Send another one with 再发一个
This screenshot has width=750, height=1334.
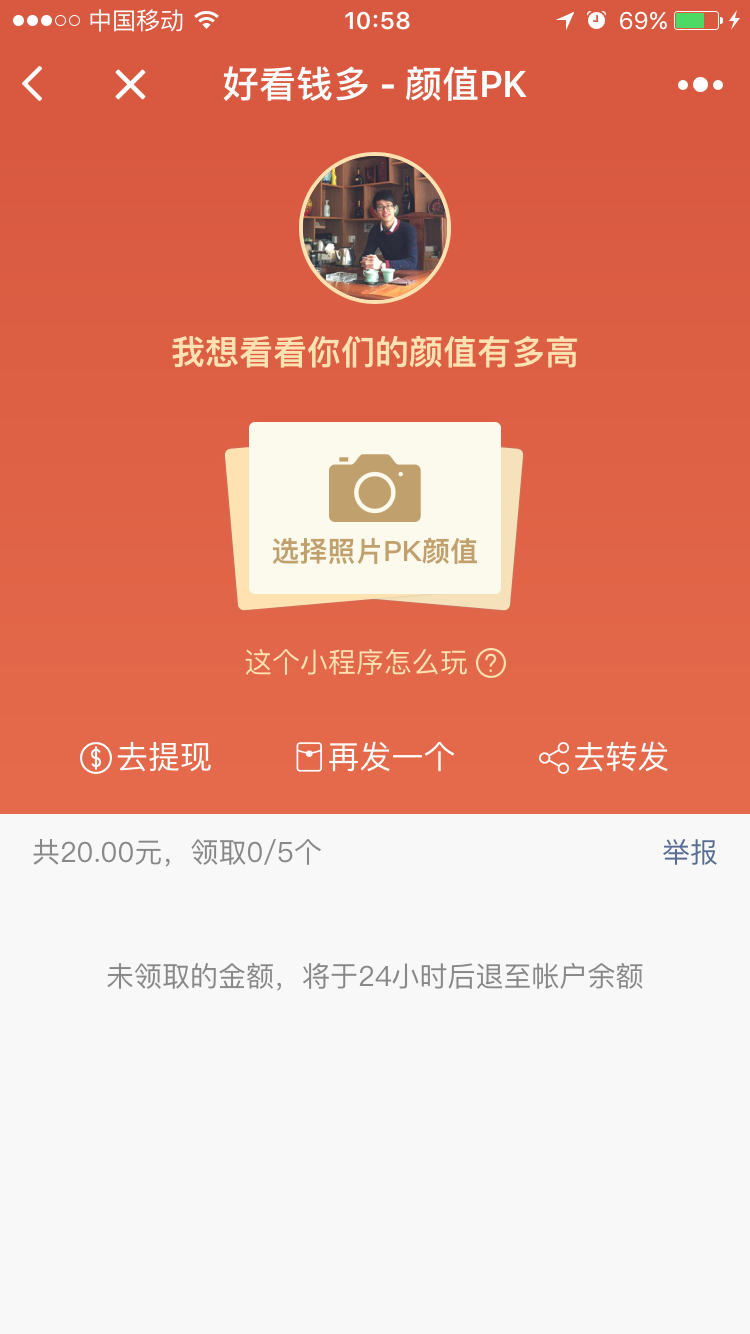click(x=375, y=757)
